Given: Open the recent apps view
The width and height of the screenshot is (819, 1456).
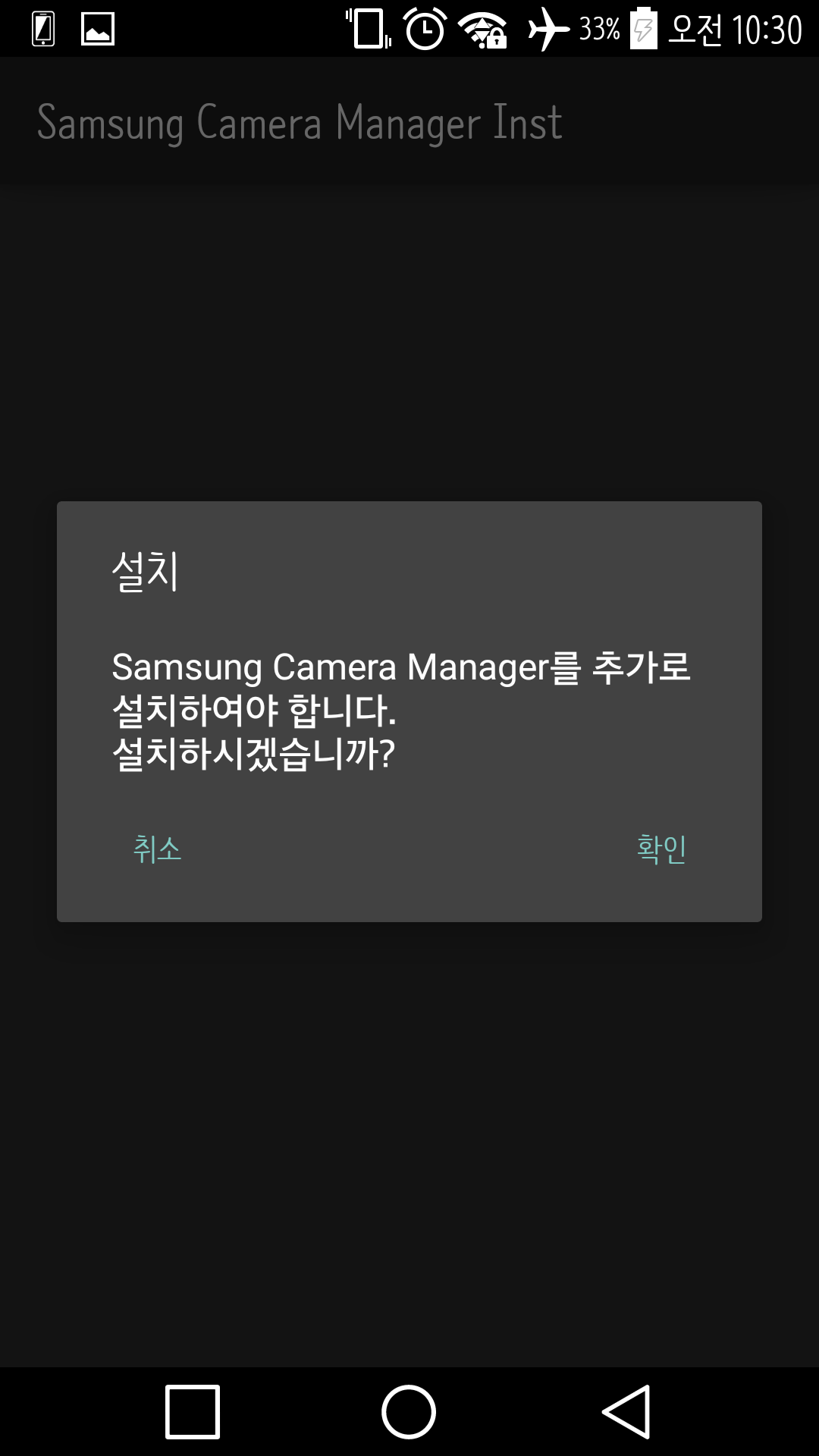Looking at the screenshot, I should coord(193,1411).
